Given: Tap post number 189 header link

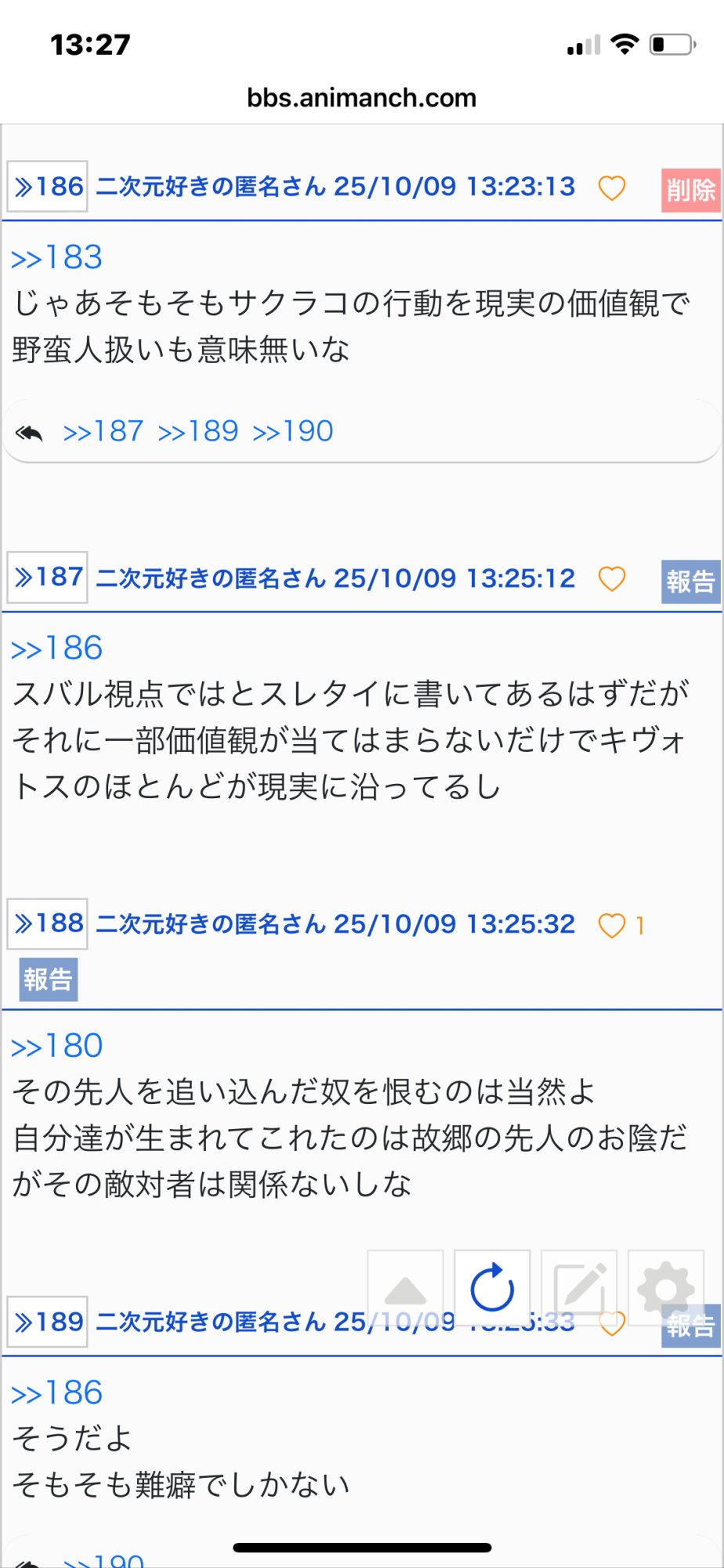Looking at the screenshot, I should point(48,1322).
